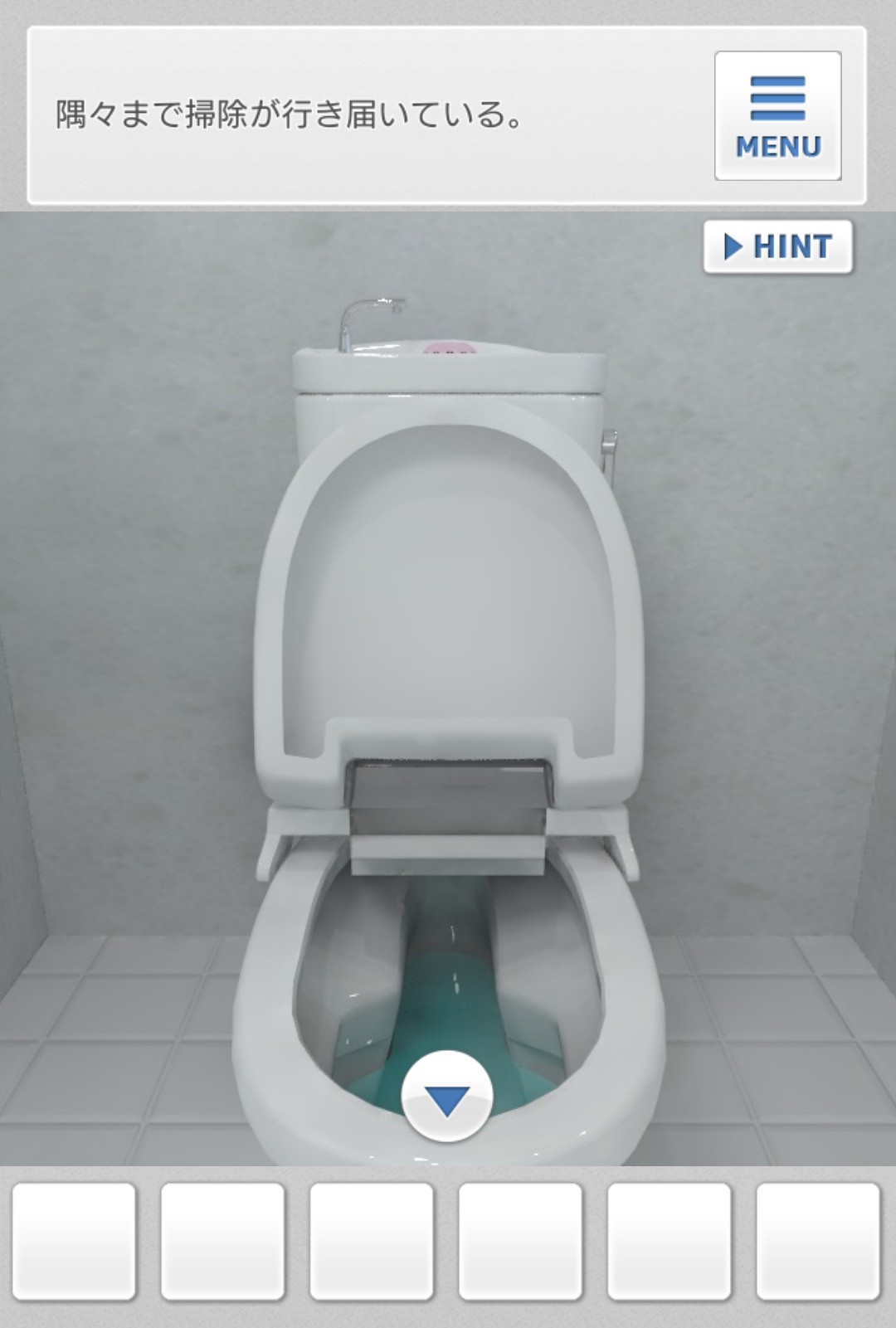Open the MENU button

777,116
